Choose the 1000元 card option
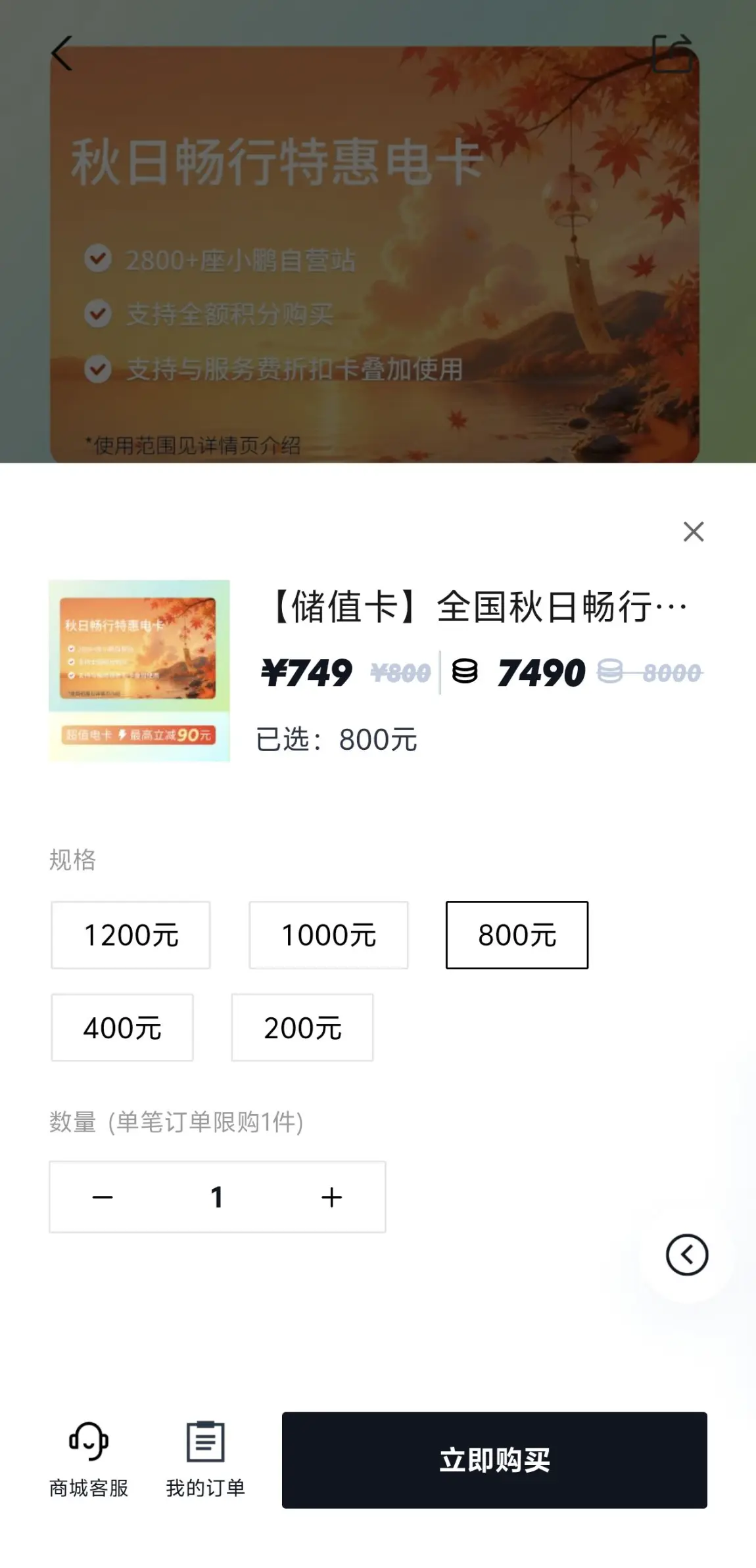This screenshot has width=756, height=1568. pyautogui.click(x=329, y=934)
